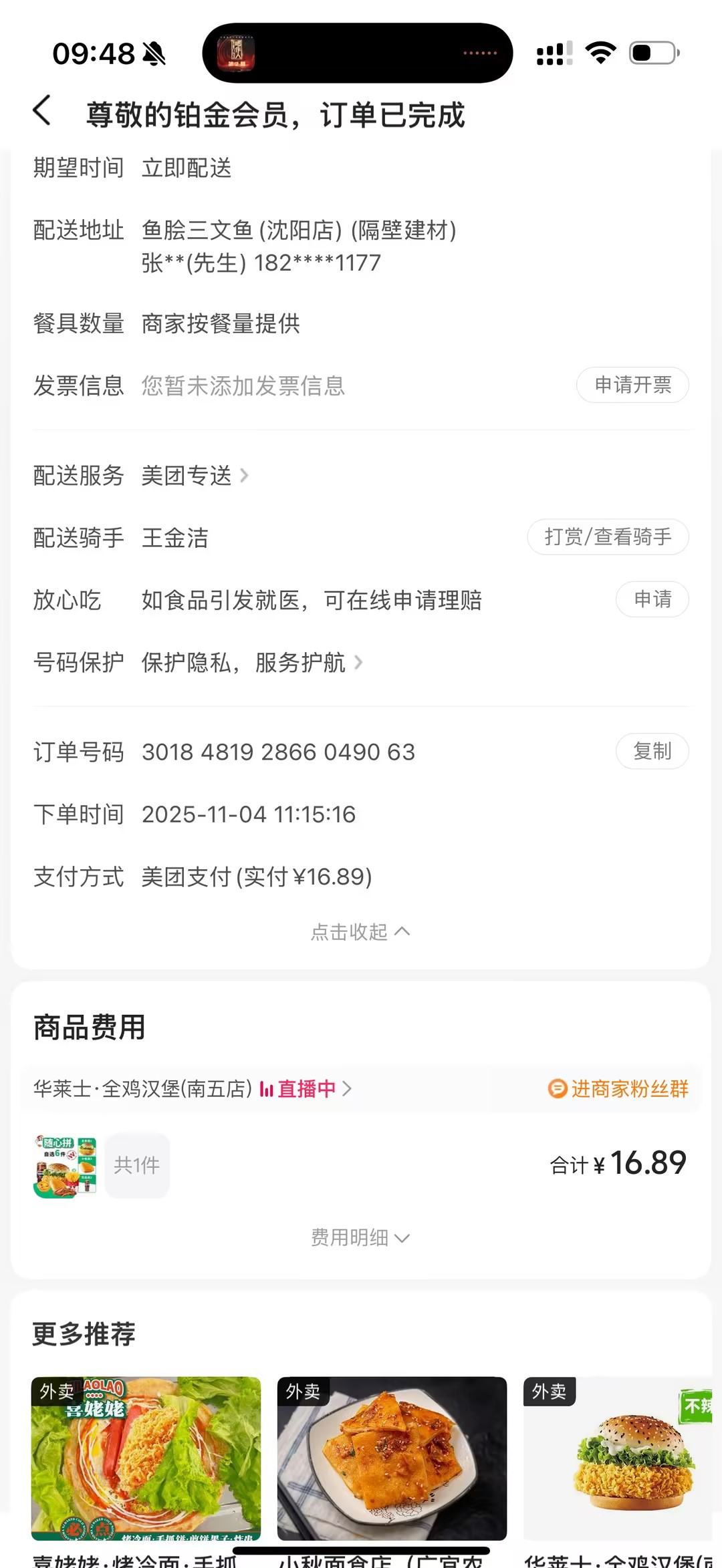Image resolution: width=722 pixels, height=1568 pixels.
Task: Open 号码保护 privacy protection details
Action: [x=251, y=663]
